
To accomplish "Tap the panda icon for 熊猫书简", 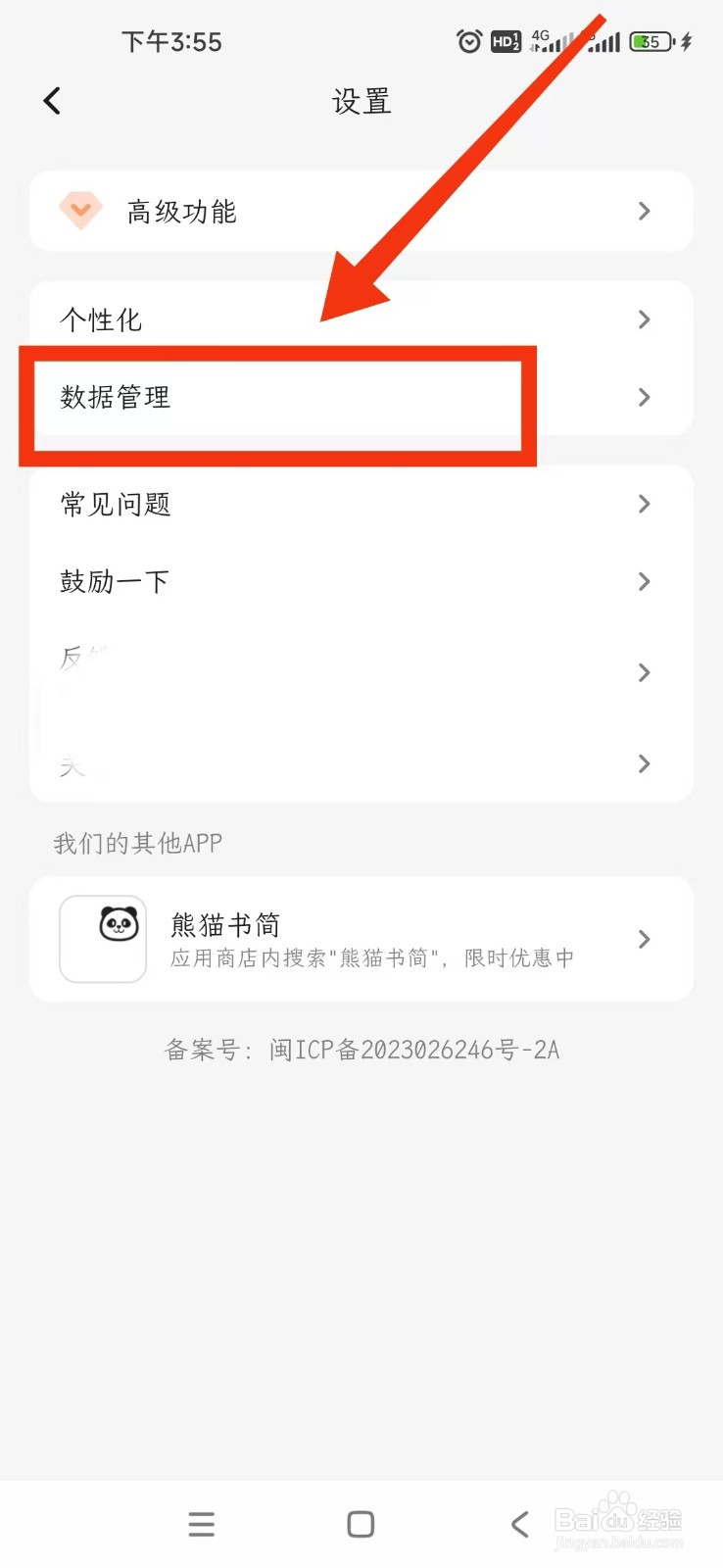I will tap(103, 939).
